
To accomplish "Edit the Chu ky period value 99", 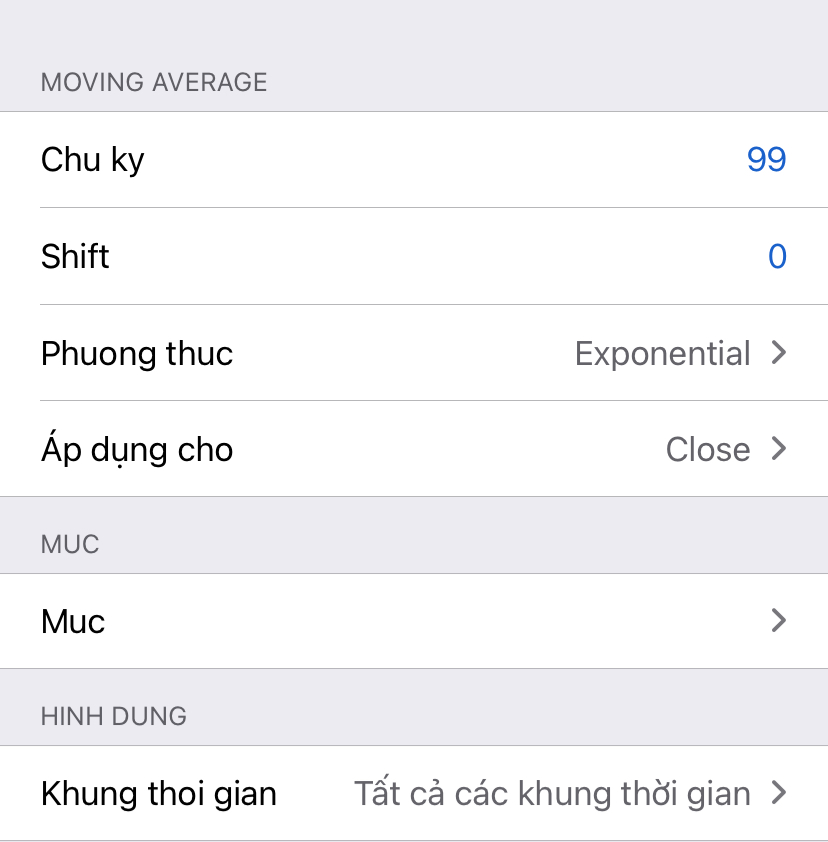I will (765, 160).
